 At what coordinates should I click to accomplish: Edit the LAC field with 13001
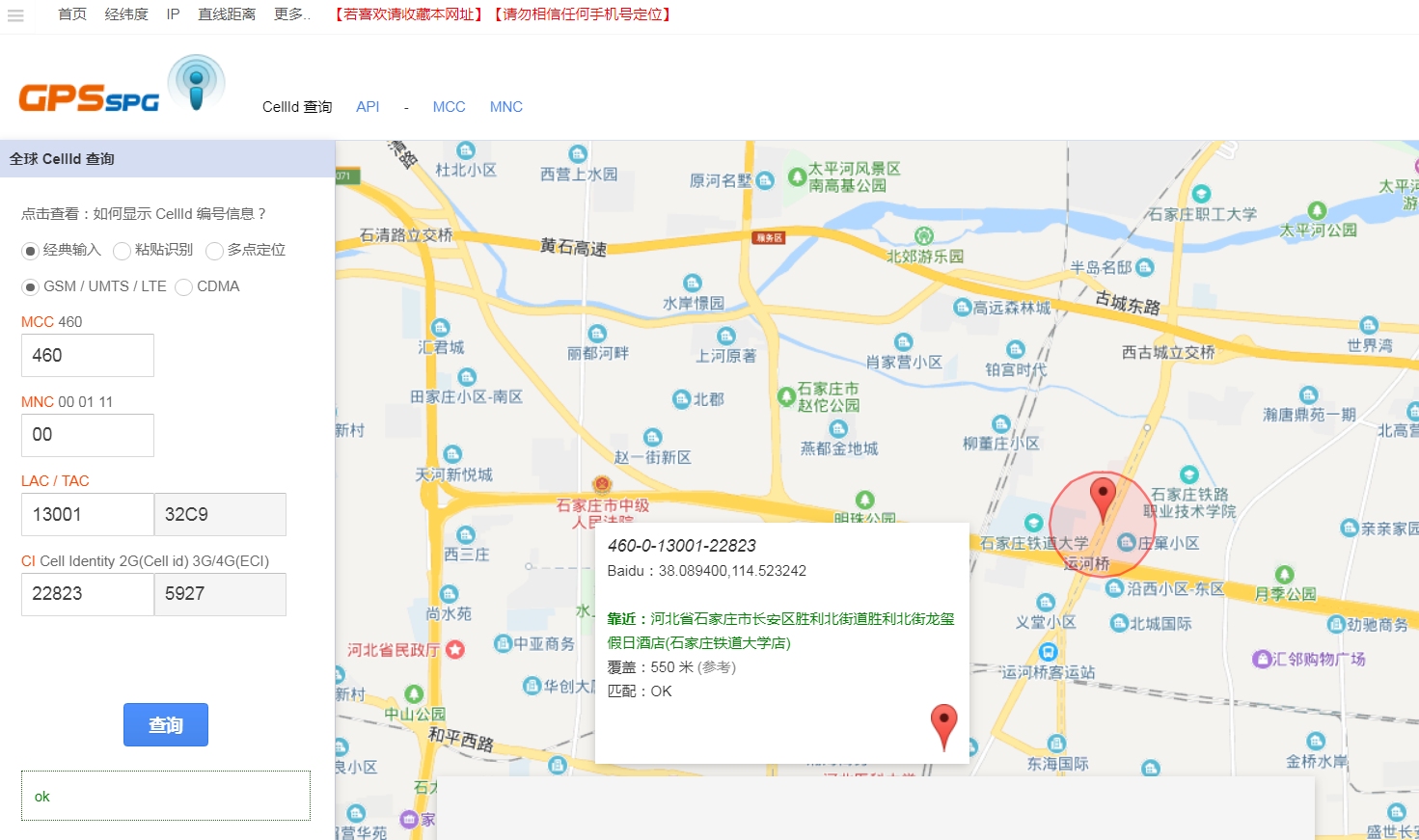87,514
